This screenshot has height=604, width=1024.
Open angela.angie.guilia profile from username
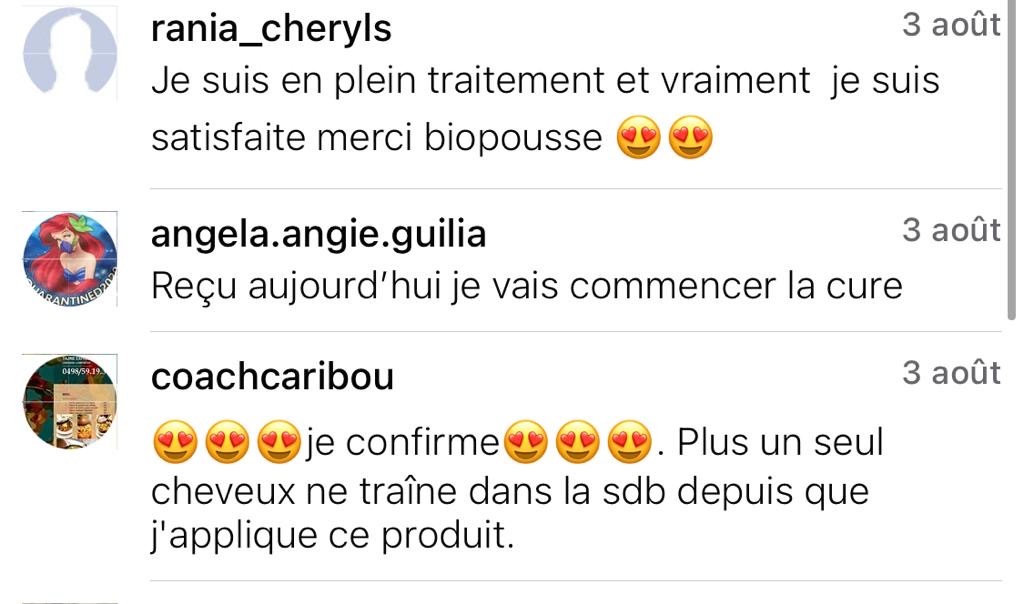pos(318,234)
